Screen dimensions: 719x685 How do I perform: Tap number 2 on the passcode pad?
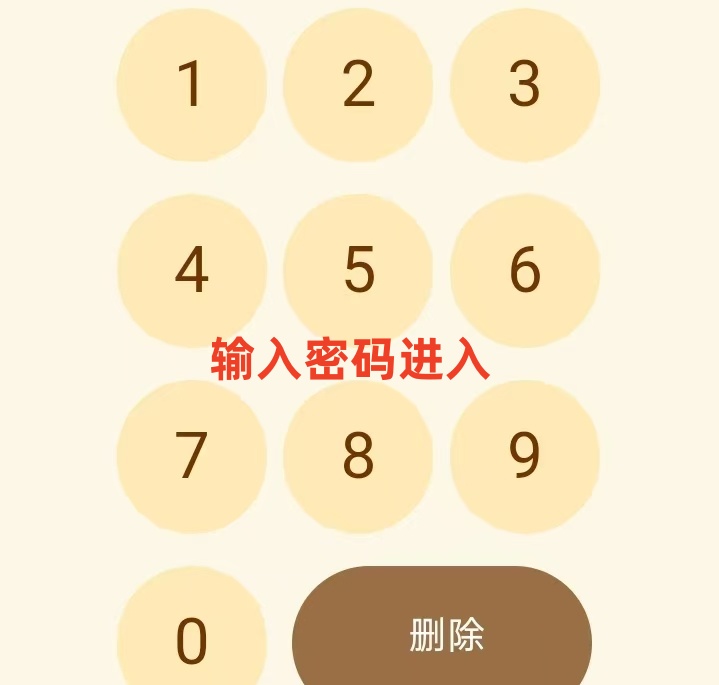click(358, 85)
